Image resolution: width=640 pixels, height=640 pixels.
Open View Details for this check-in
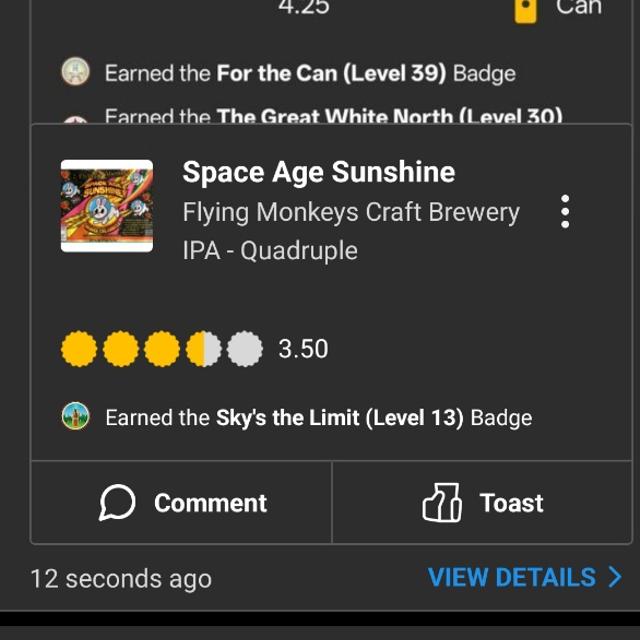pos(524,577)
